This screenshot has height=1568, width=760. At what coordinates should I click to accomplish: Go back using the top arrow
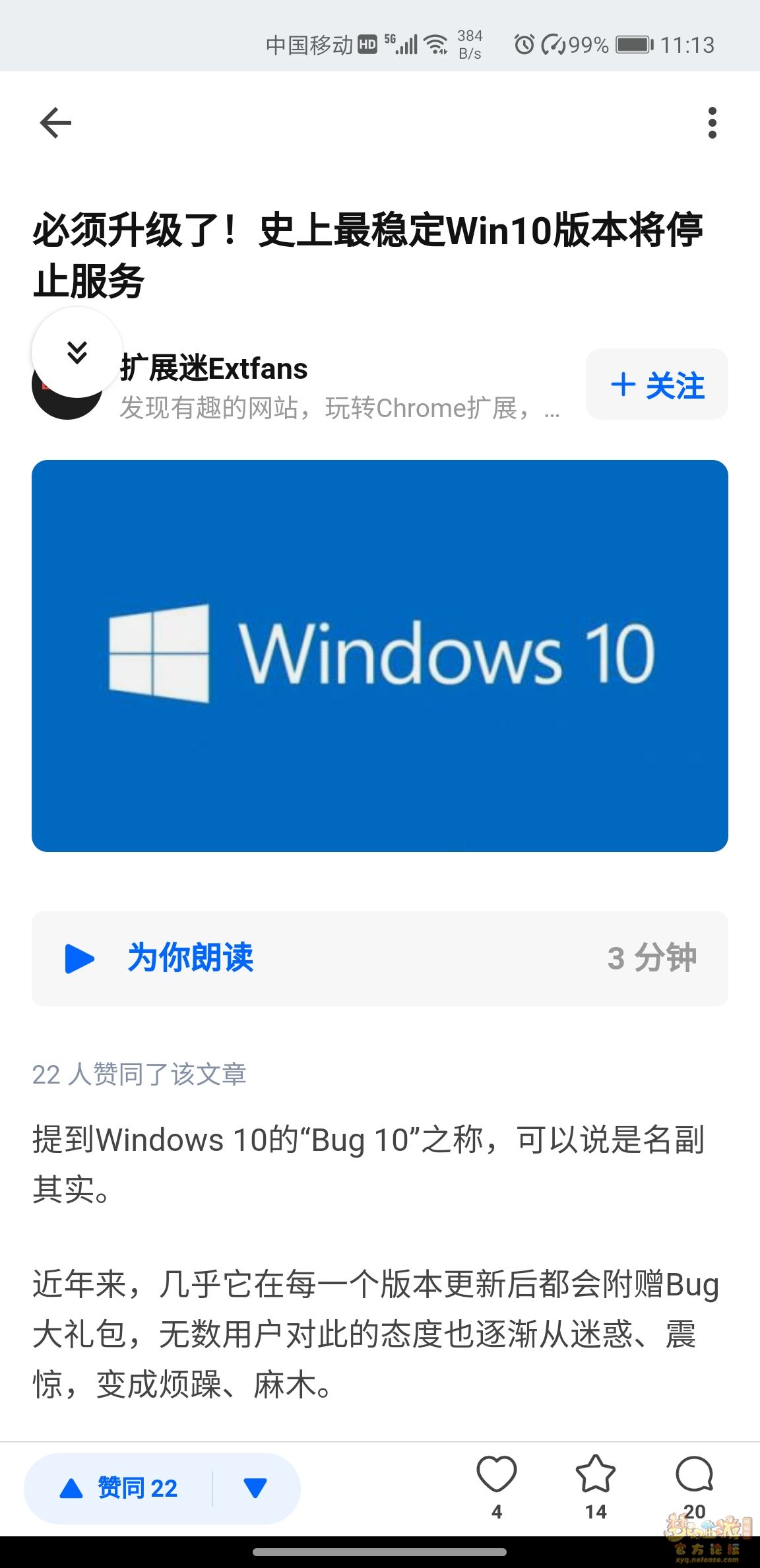pos(55,123)
